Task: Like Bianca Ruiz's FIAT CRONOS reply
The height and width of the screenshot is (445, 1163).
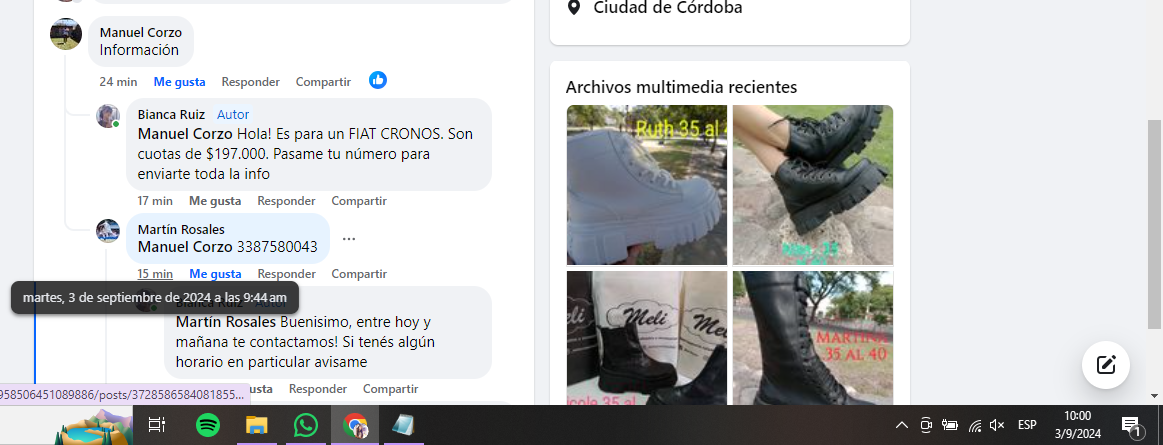Action: [x=214, y=201]
